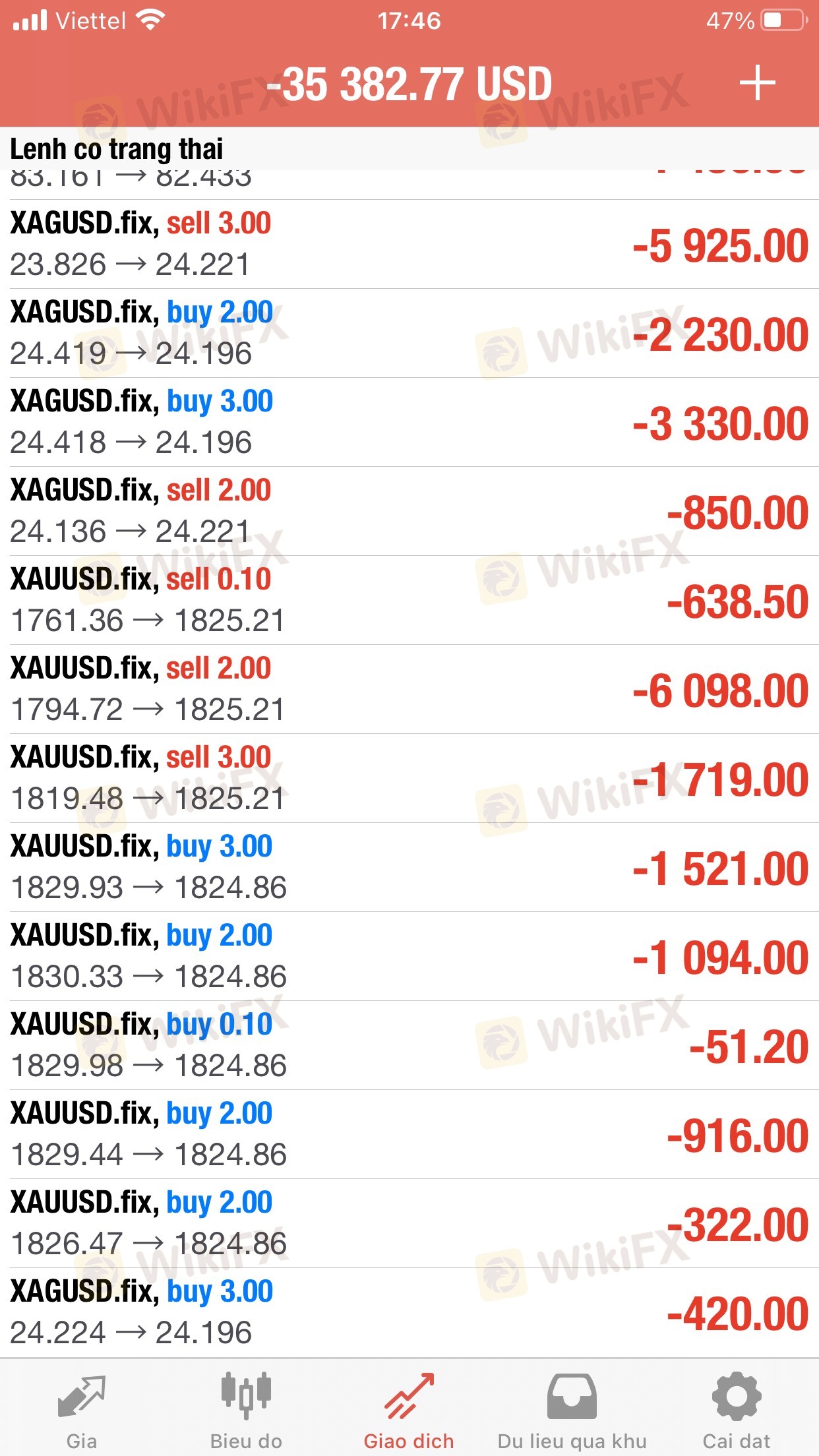Tap XAGUSD buy 3.00 position losing 3 330.00

(x=409, y=422)
